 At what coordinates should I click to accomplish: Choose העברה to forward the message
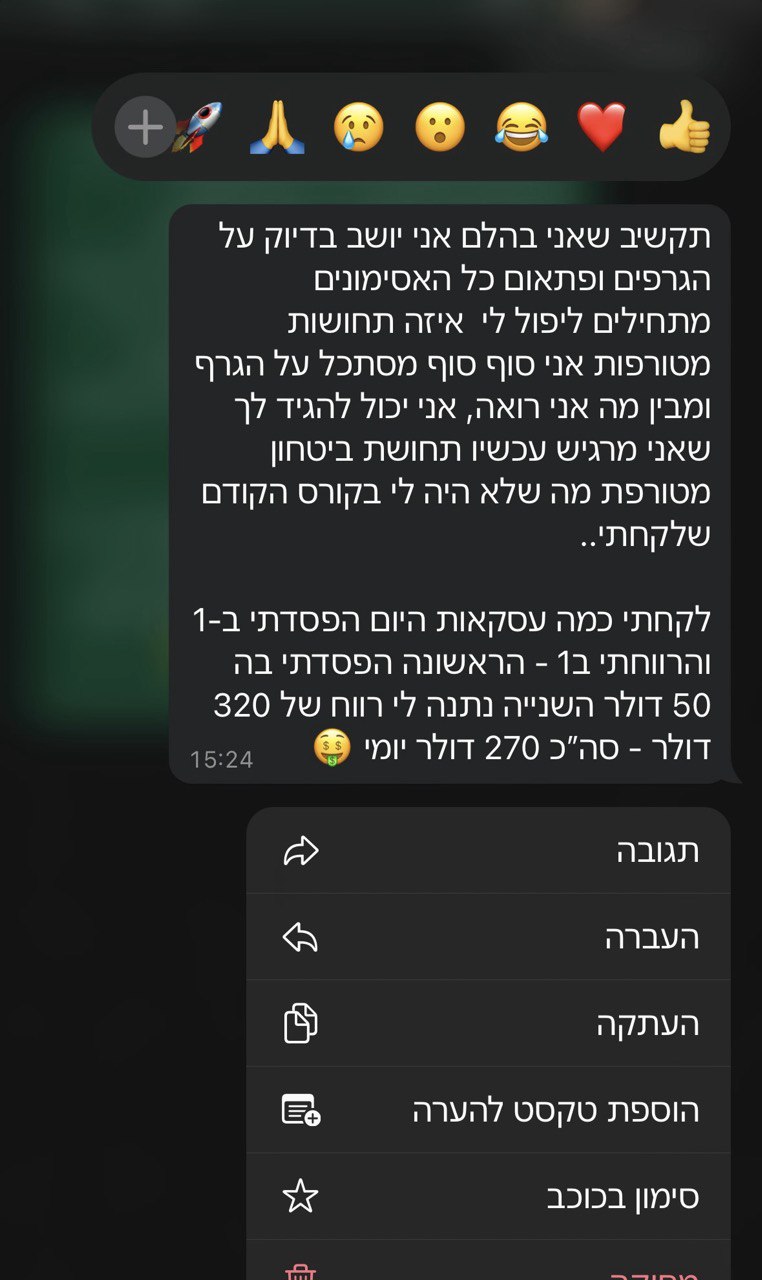[x=488, y=938]
